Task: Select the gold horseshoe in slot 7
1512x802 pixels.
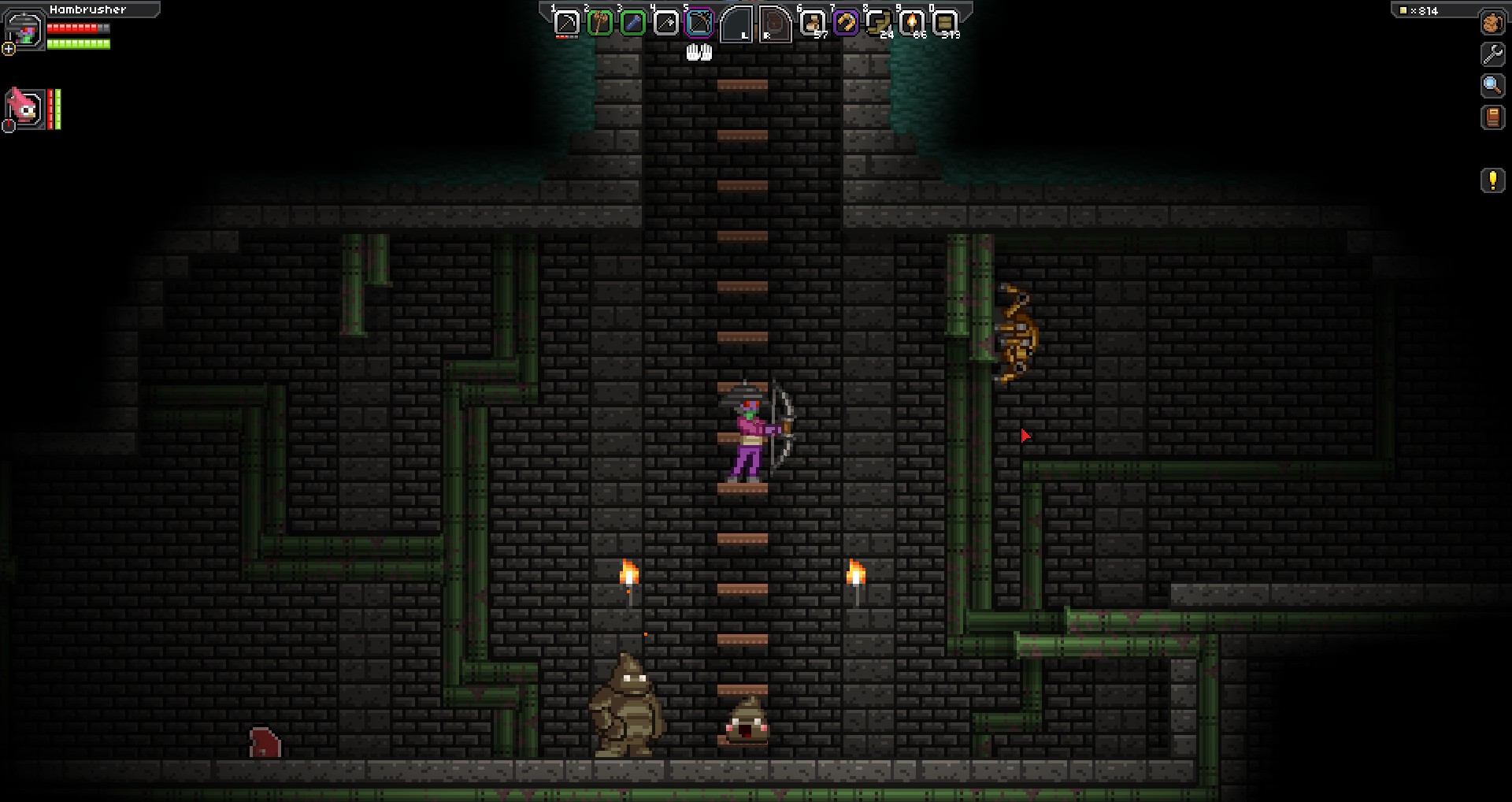Action: (x=845, y=24)
